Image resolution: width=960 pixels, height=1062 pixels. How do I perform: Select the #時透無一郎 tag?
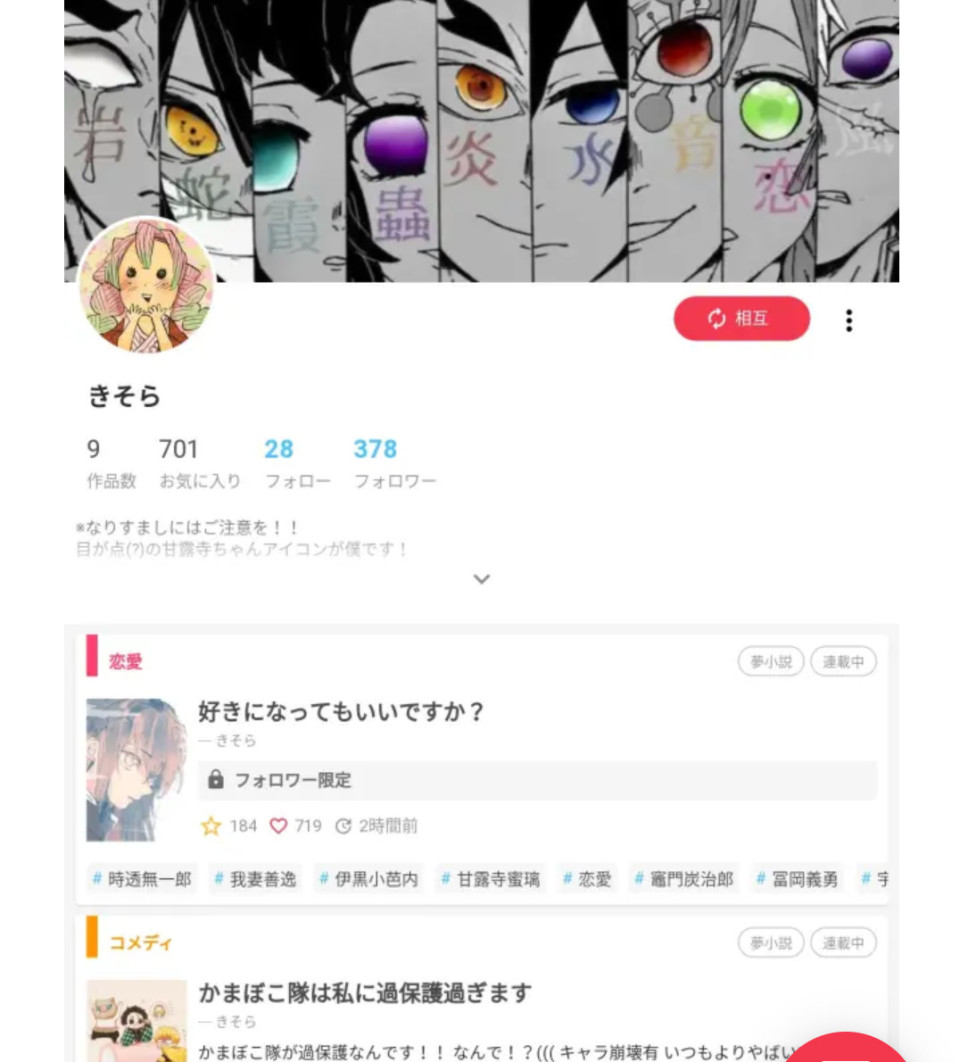(x=142, y=879)
